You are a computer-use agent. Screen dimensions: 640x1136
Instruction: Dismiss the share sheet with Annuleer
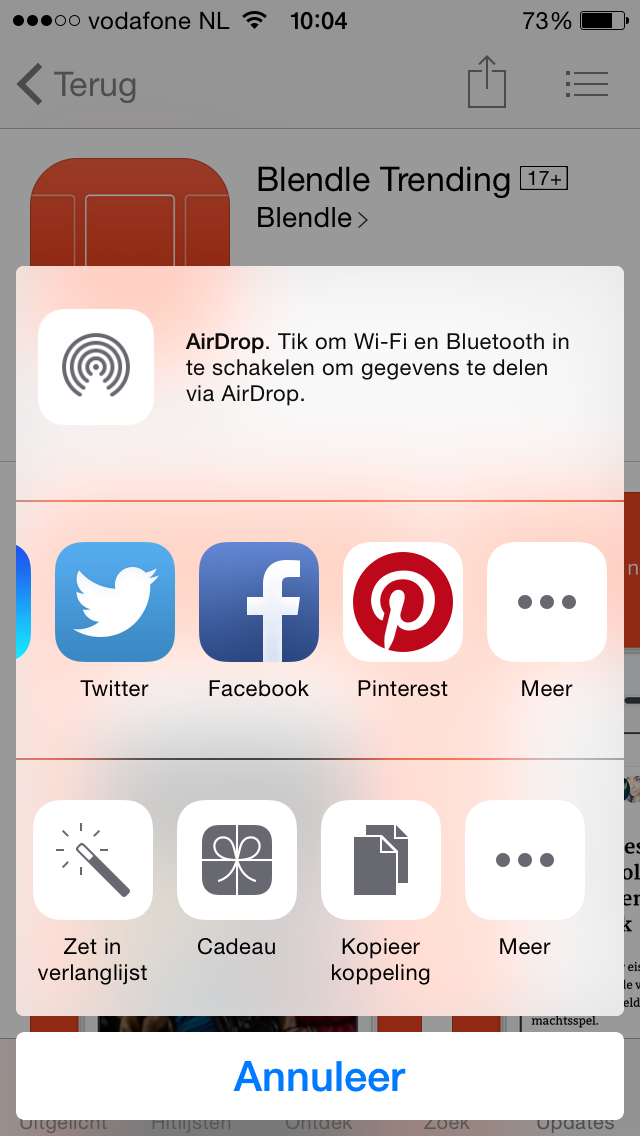pyautogui.click(x=320, y=1076)
